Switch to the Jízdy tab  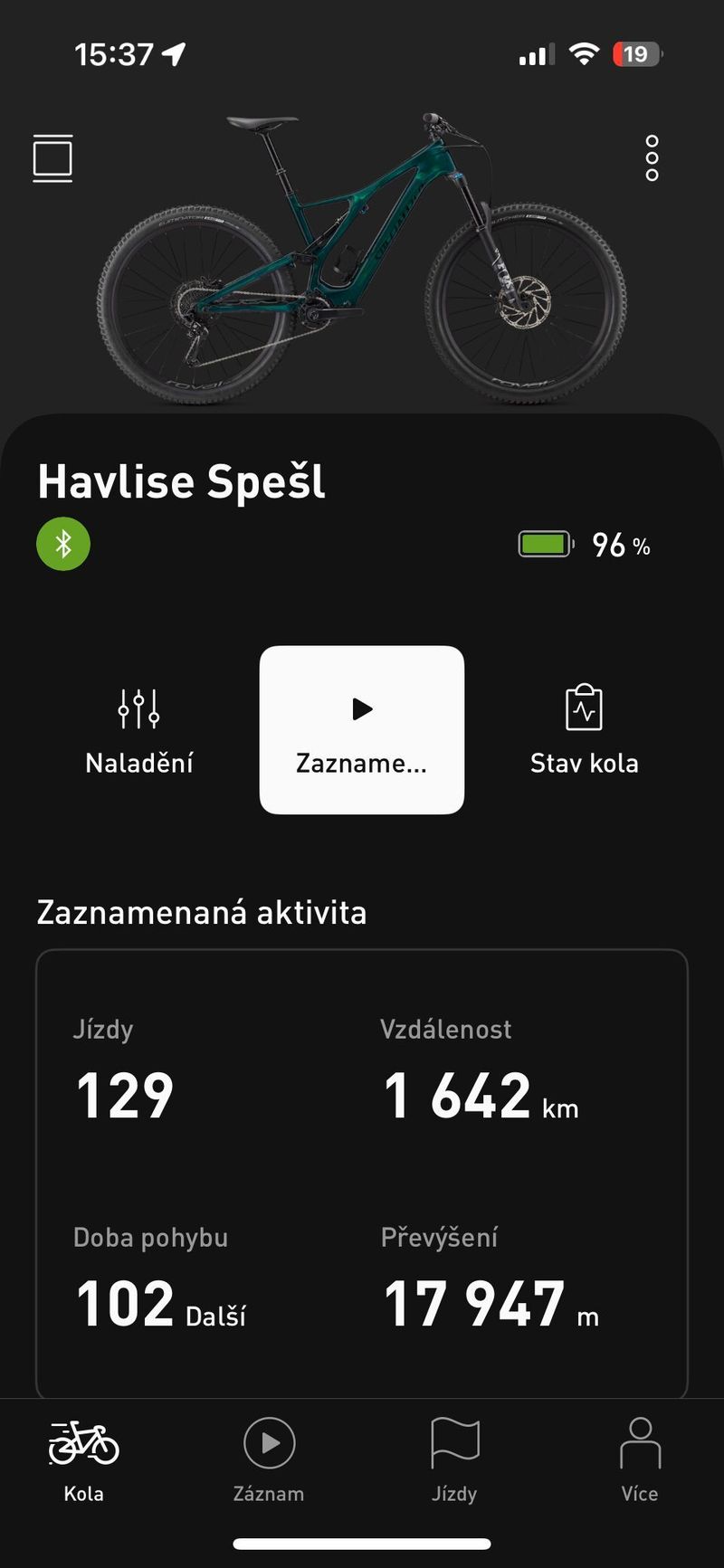454,1460
